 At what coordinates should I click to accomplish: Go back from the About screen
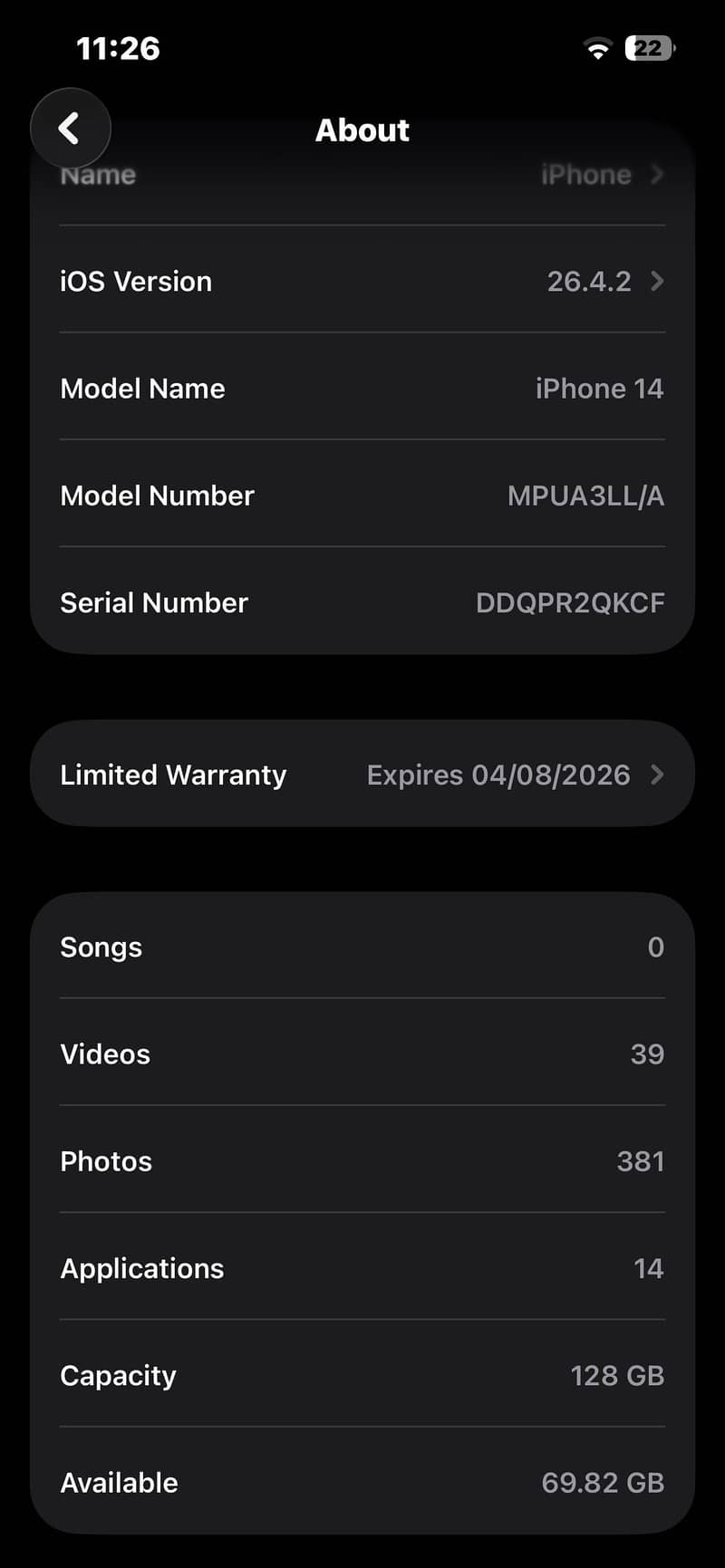click(71, 129)
